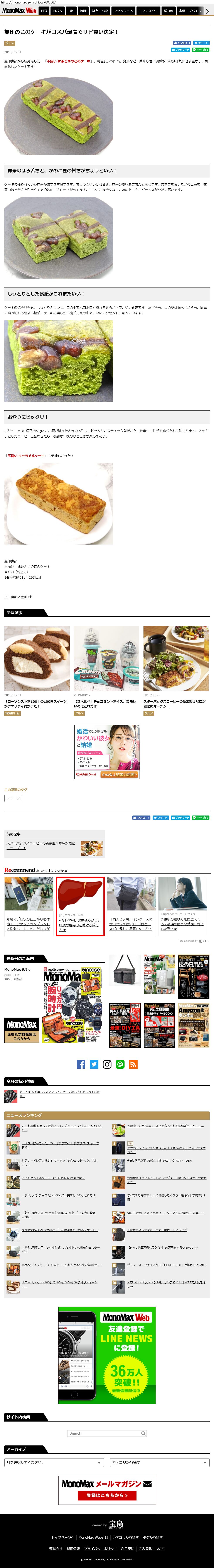
Task: Select the スイーツ article tag
Action: tap(13, 798)
